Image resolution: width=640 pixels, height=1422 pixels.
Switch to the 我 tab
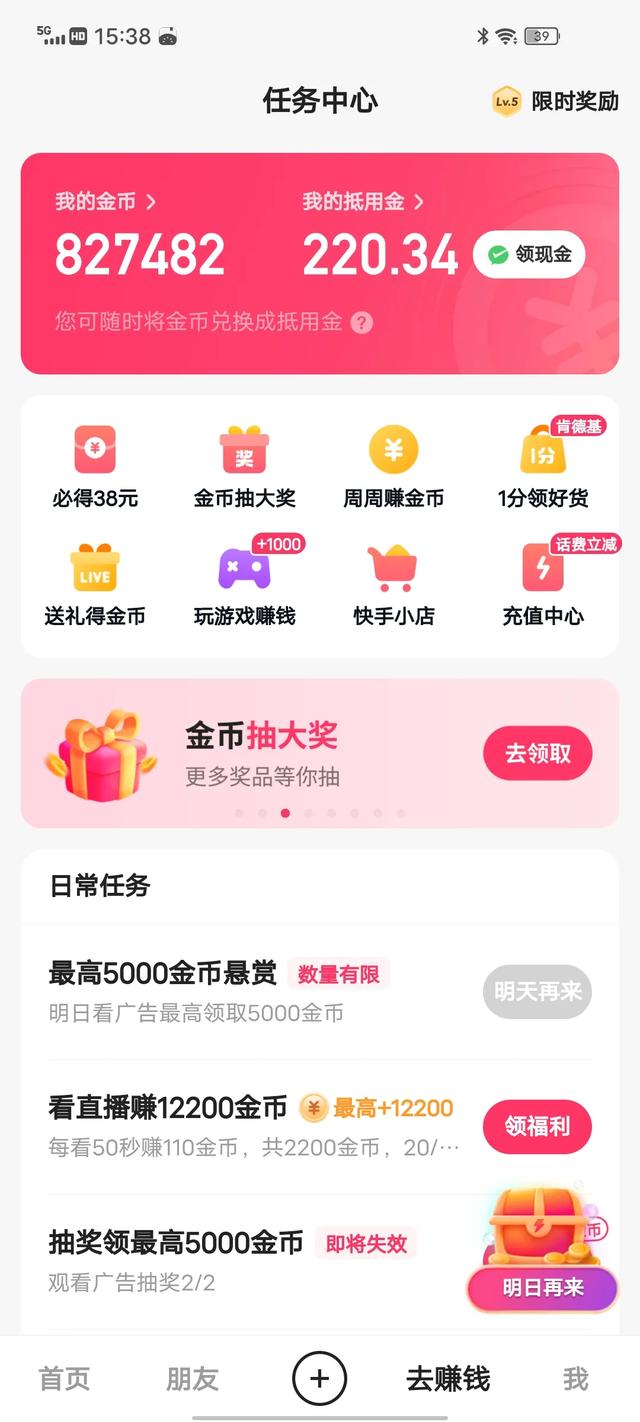point(575,1379)
